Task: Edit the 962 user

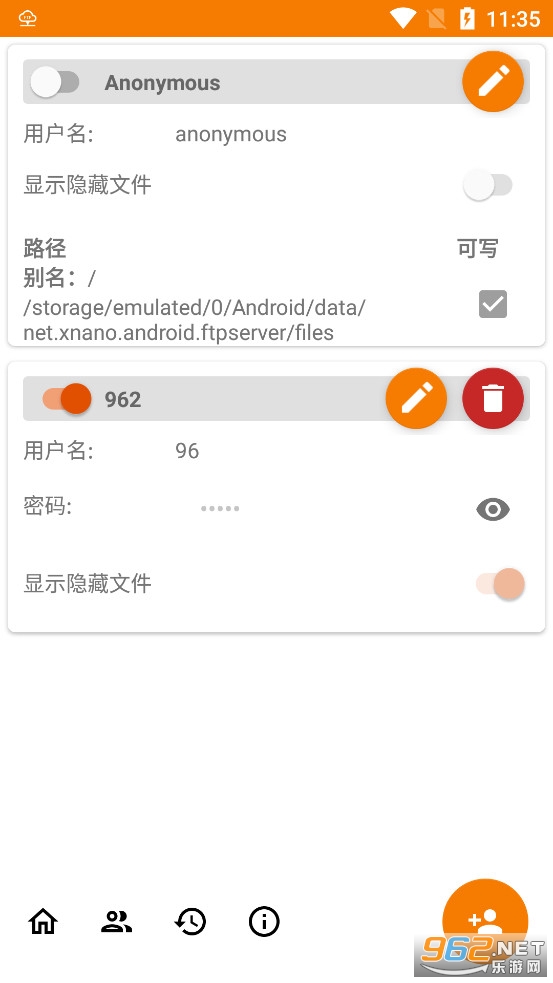Action: (x=416, y=398)
